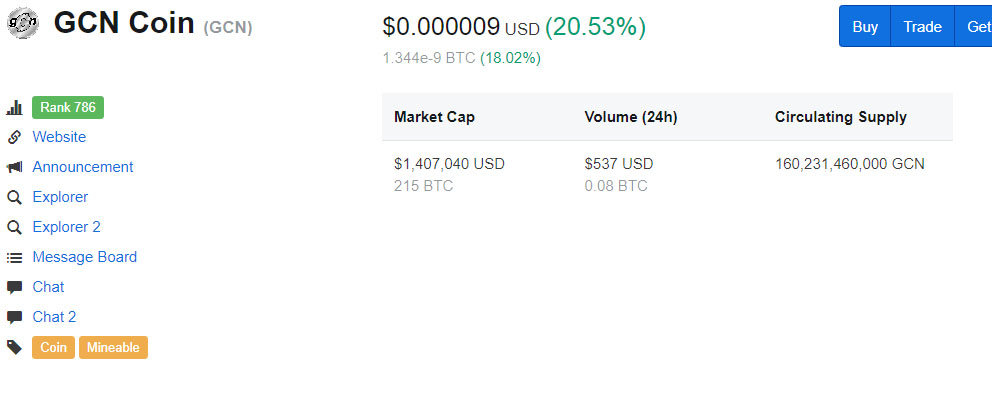Select the Mineable tag
992x412 pixels.
[113, 347]
